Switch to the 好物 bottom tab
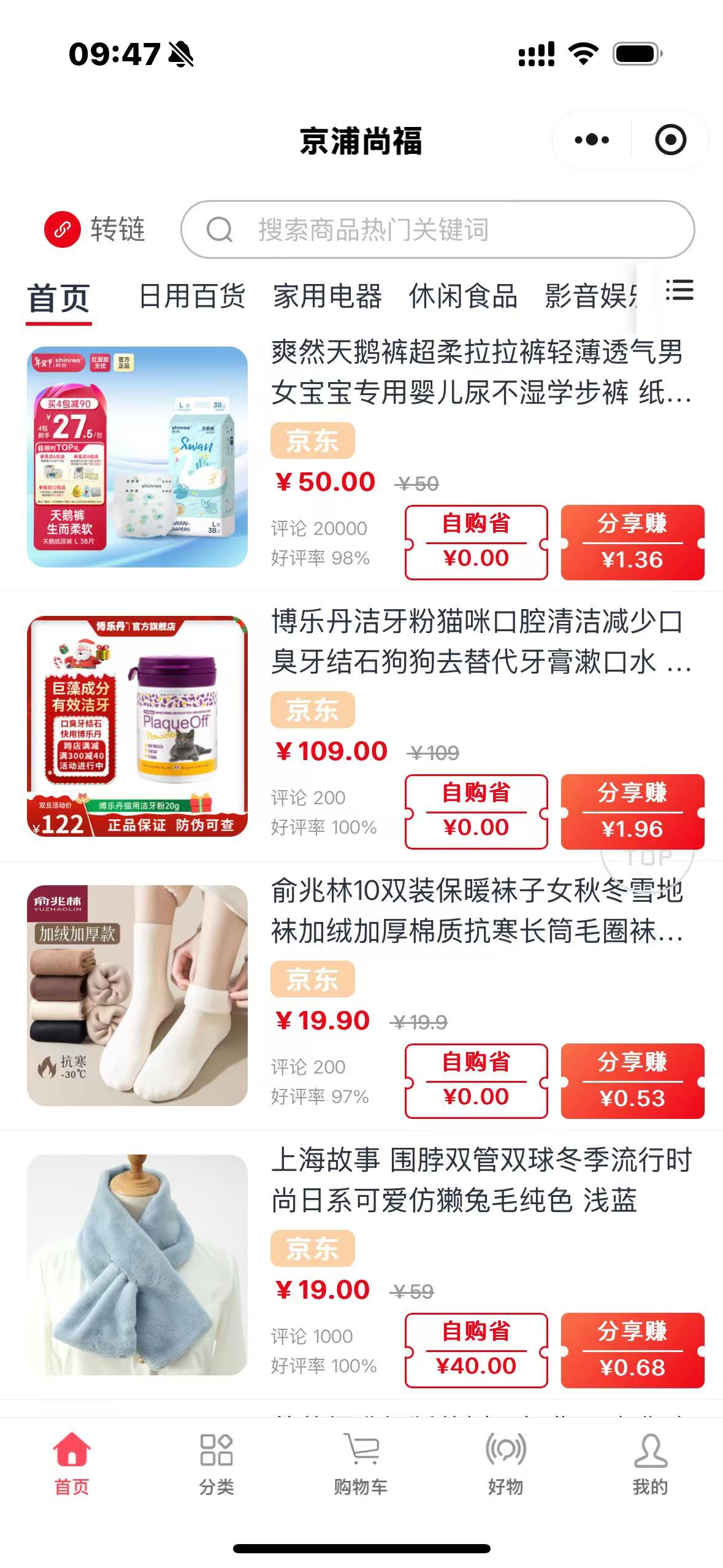The height and width of the screenshot is (1568, 723). point(505,1464)
